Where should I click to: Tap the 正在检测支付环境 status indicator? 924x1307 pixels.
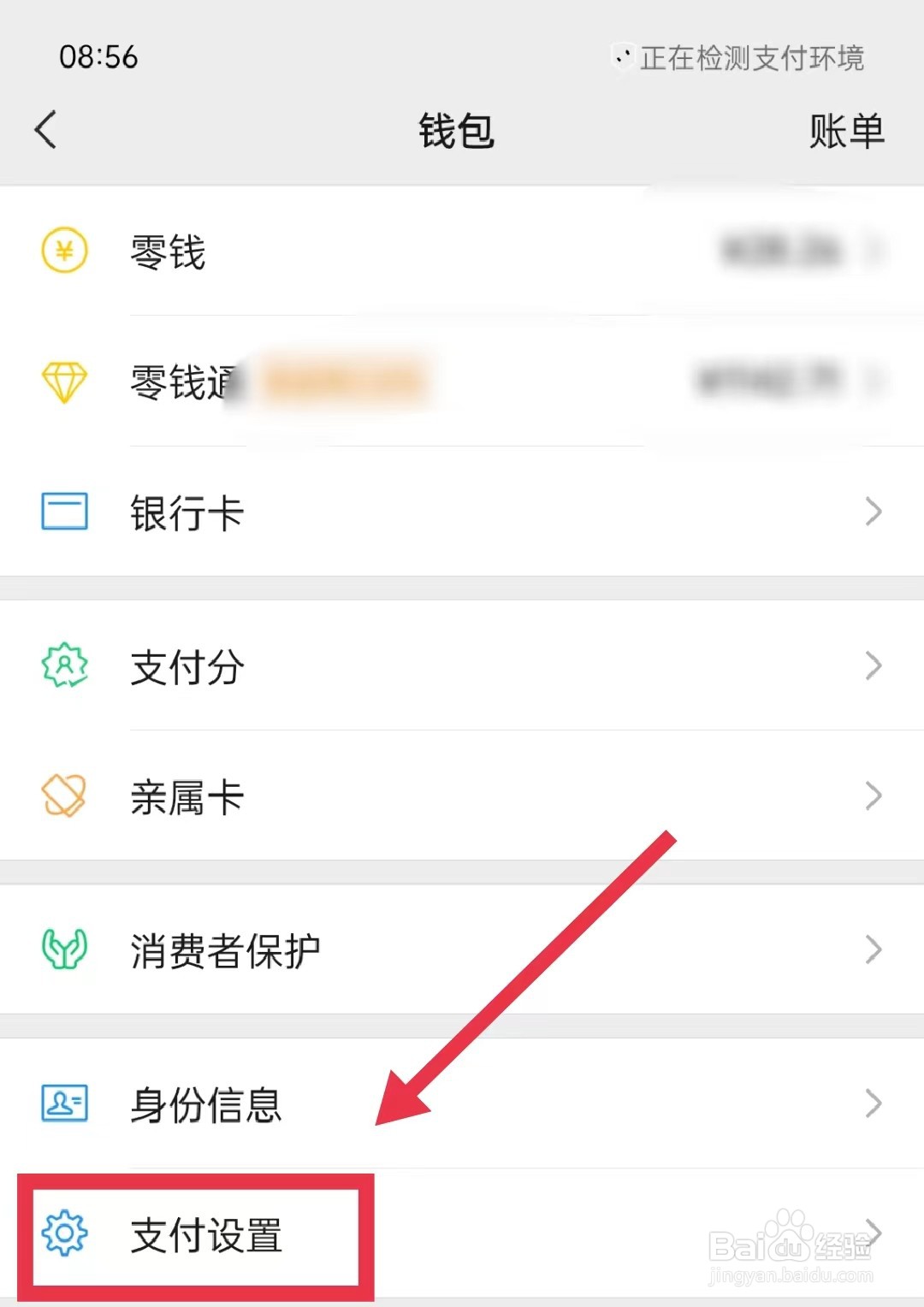coord(749,58)
